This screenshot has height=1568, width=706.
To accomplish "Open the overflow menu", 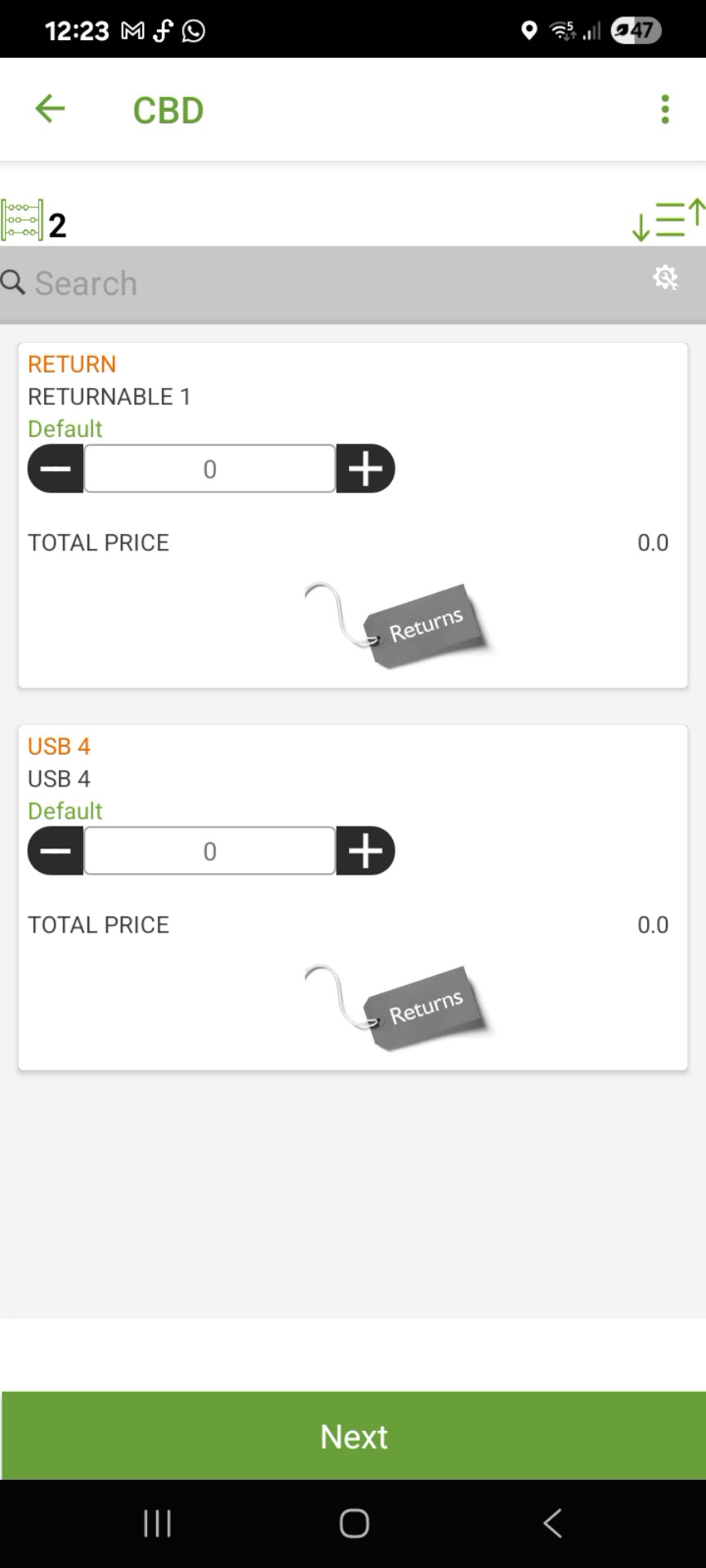I will point(665,109).
